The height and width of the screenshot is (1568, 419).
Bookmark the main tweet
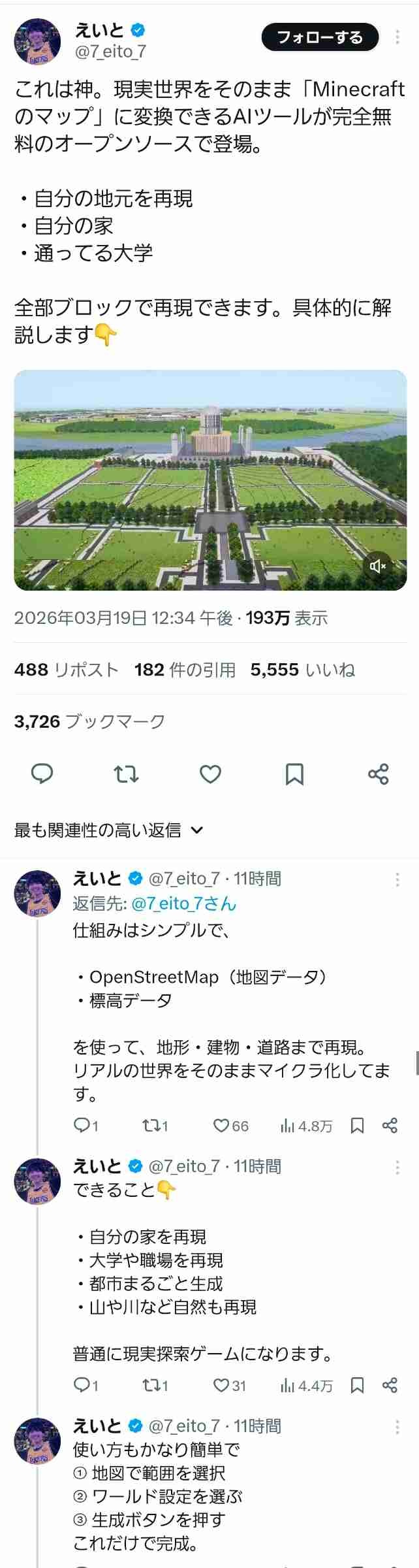click(294, 774)
